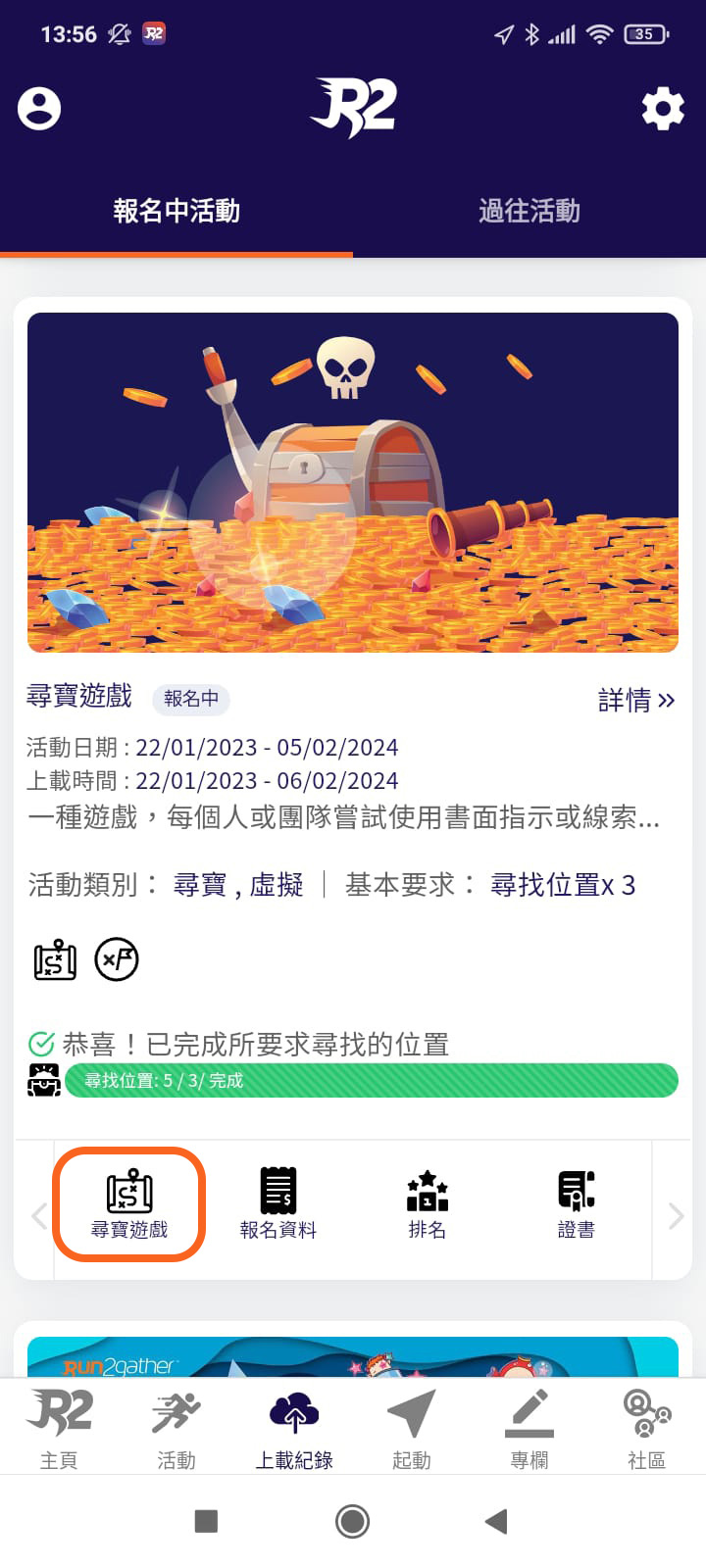Select the 報名中活動 tab
This screenshot has height=1568, width=706.
176,211
